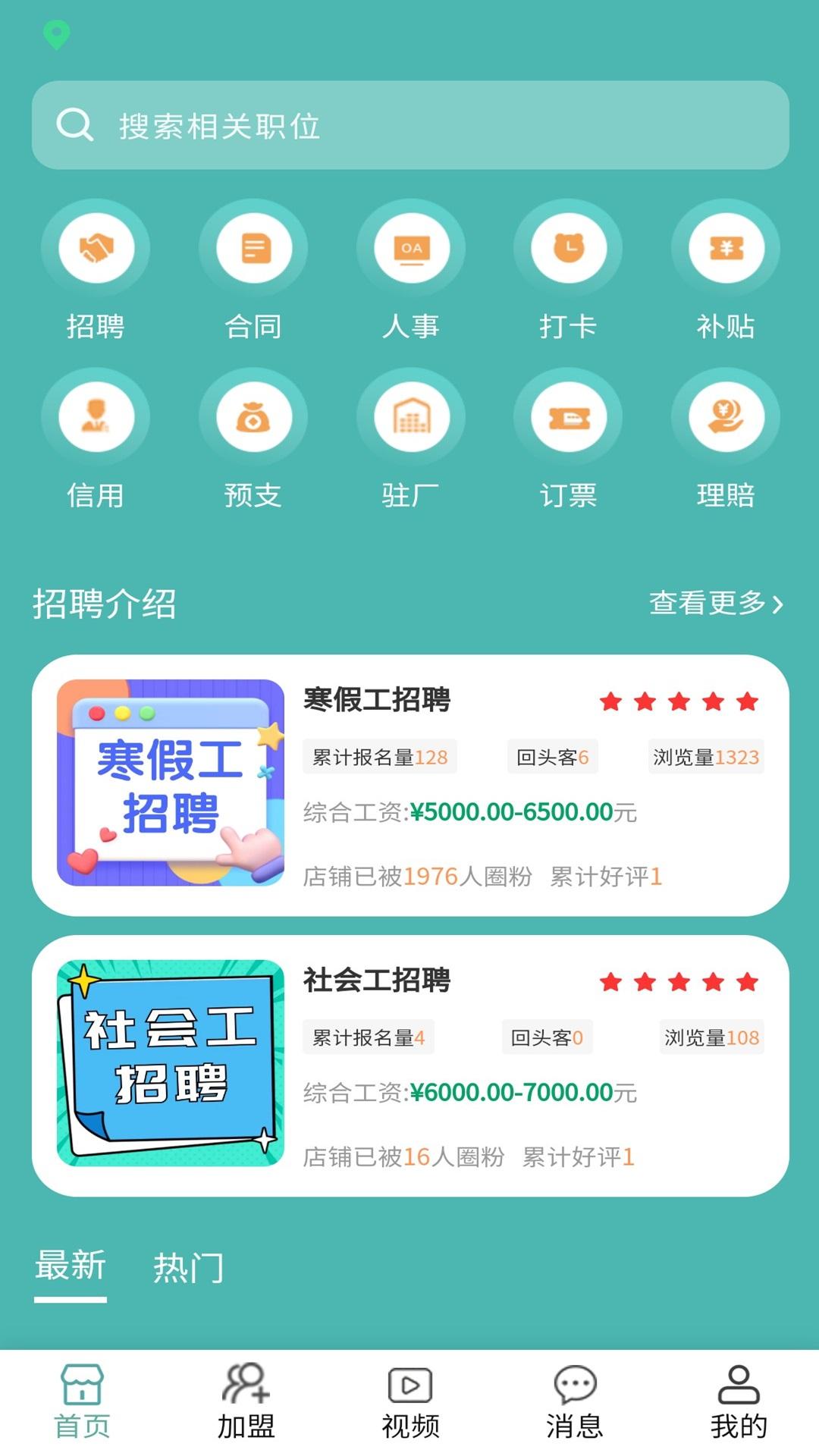Open the 订票 (ticket booking) icon
The height and width of the screenshot is (1456, 819).
[567, 417]
